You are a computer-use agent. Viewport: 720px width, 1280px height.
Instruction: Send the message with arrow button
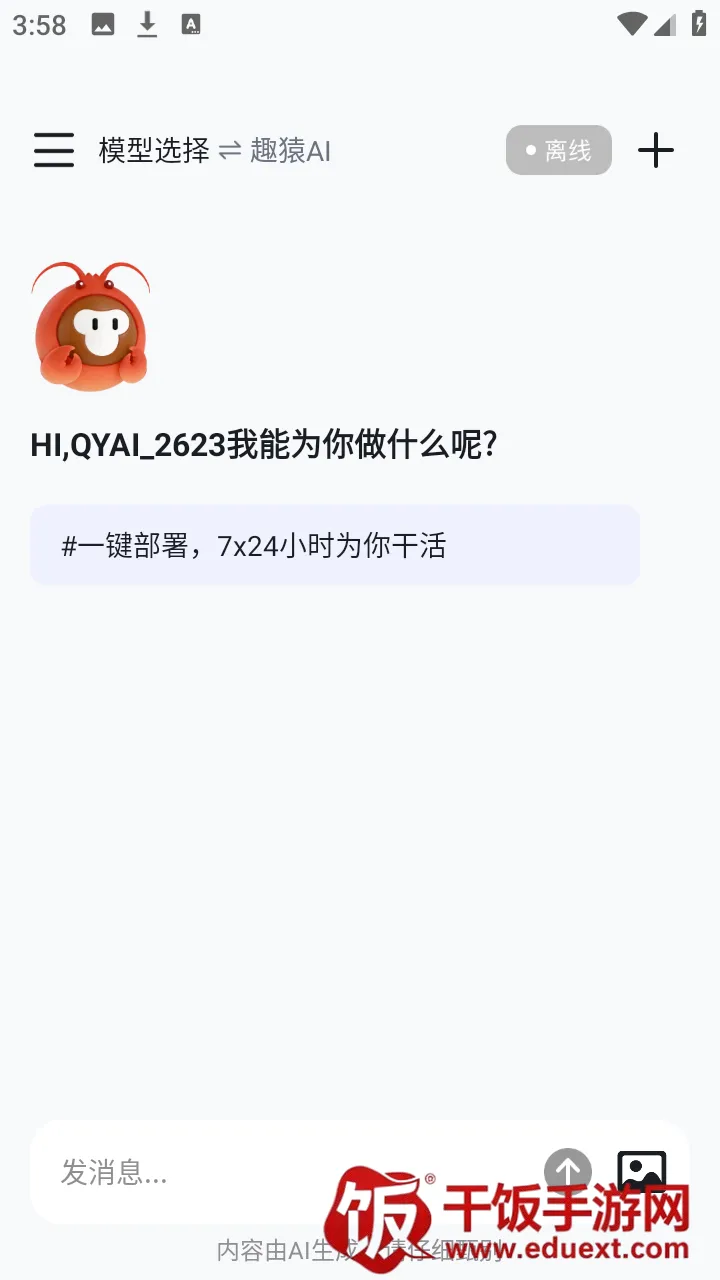568,1171
